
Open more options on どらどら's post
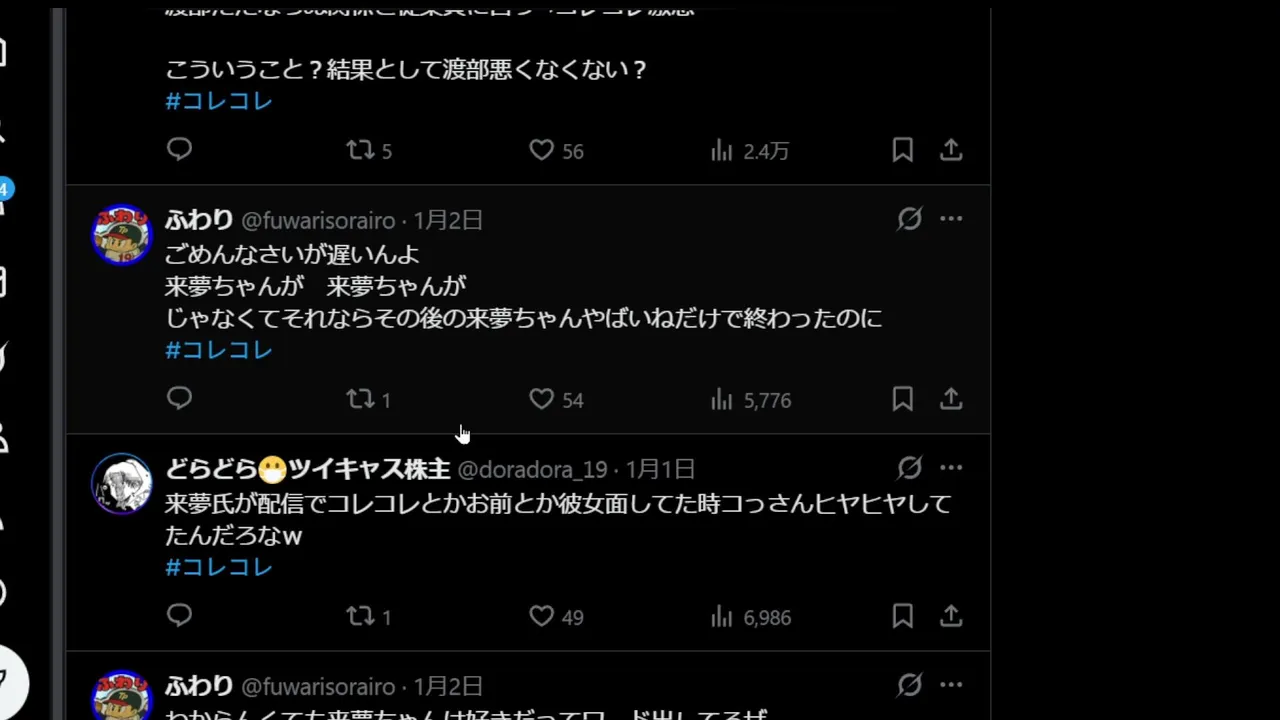[951, 468]
